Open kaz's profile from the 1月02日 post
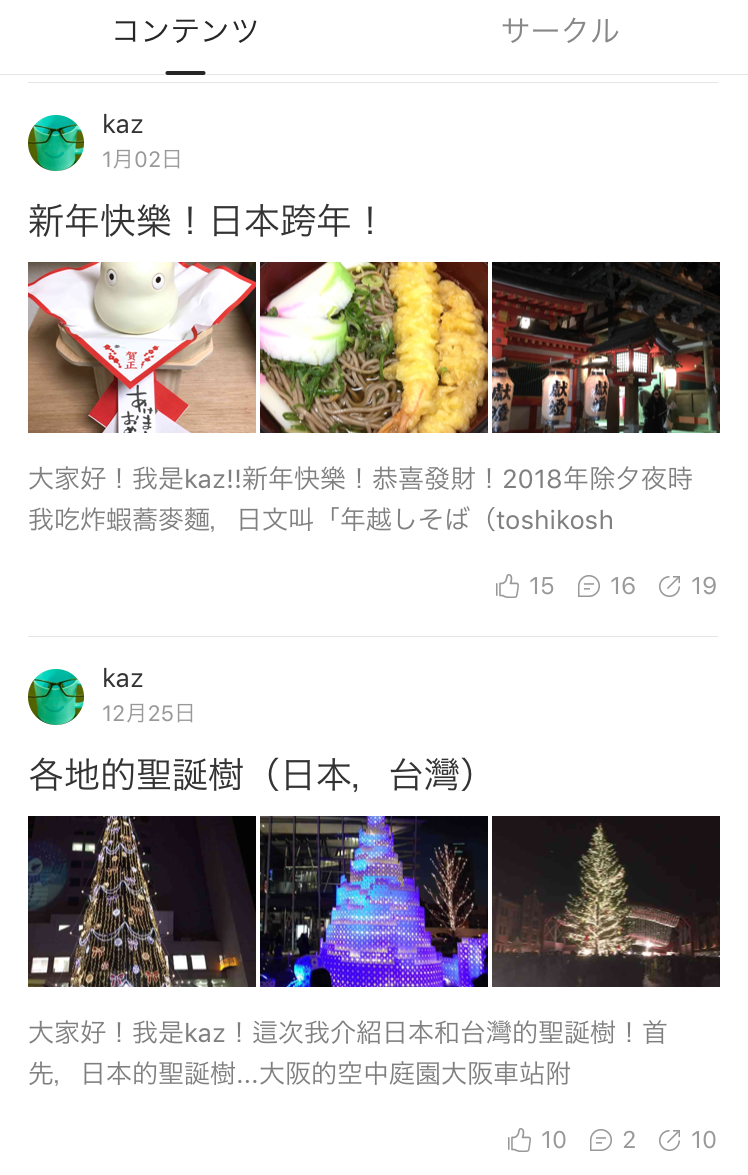748x1175 pixels. 56,143
